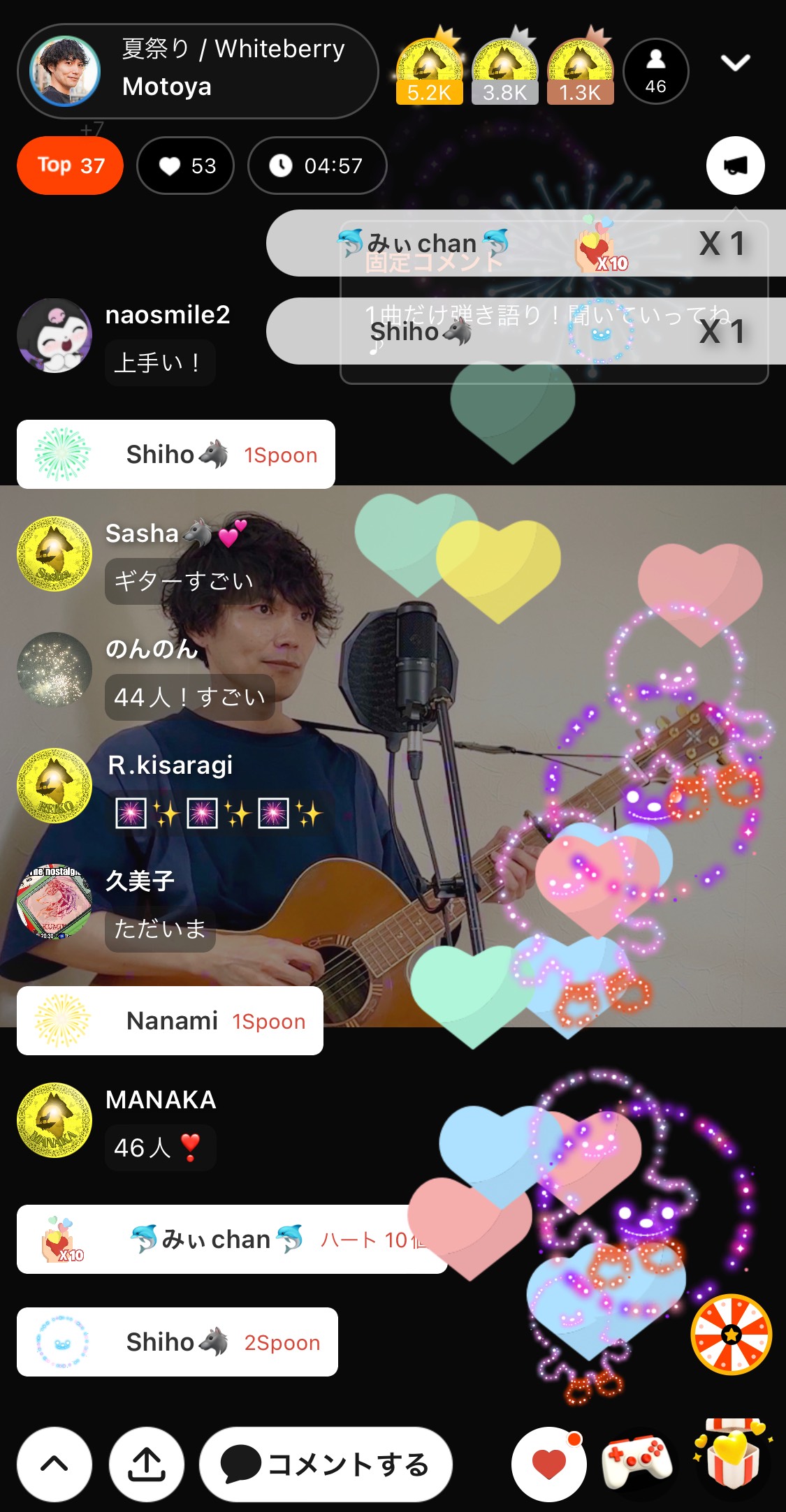Image resolution: width=786 pixels, height=1512 pixels.
Task: Open 久美子's avatar in chat
Action: 54,902
